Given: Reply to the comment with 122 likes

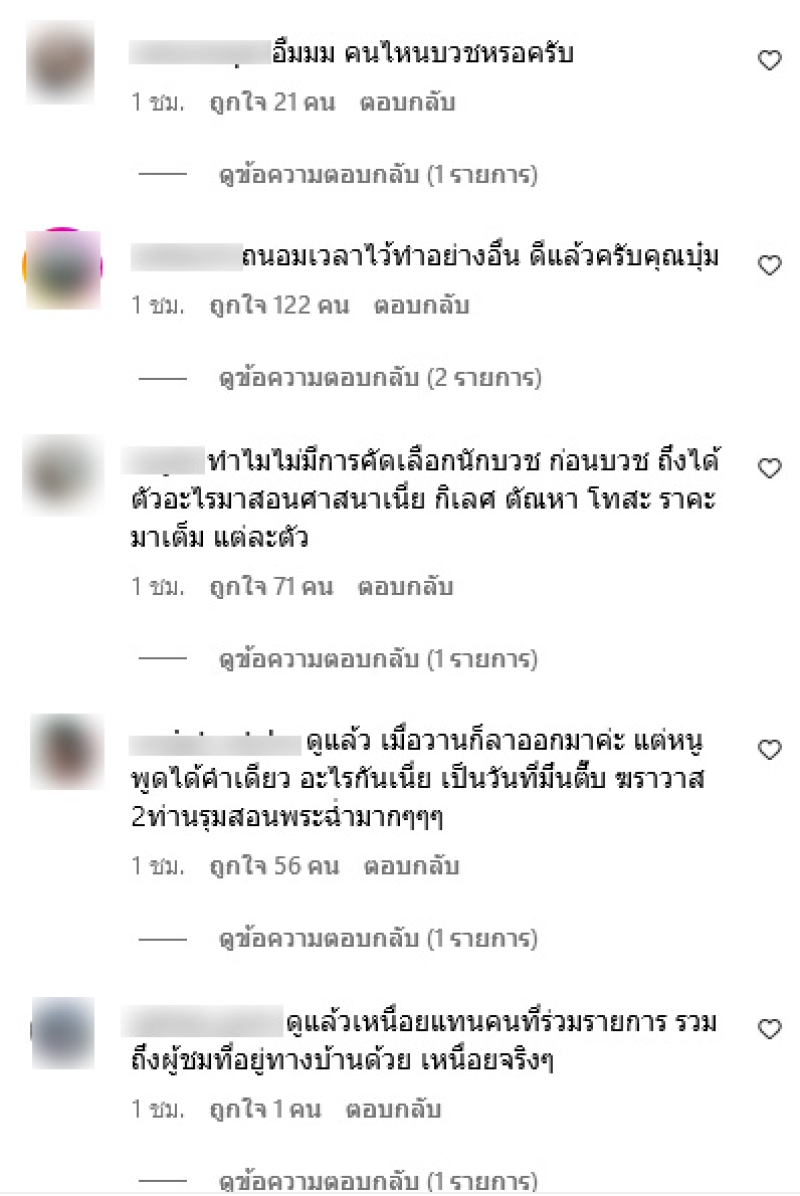Looking at the screenshot, I should pyautogui.click(x=421, y=305).
